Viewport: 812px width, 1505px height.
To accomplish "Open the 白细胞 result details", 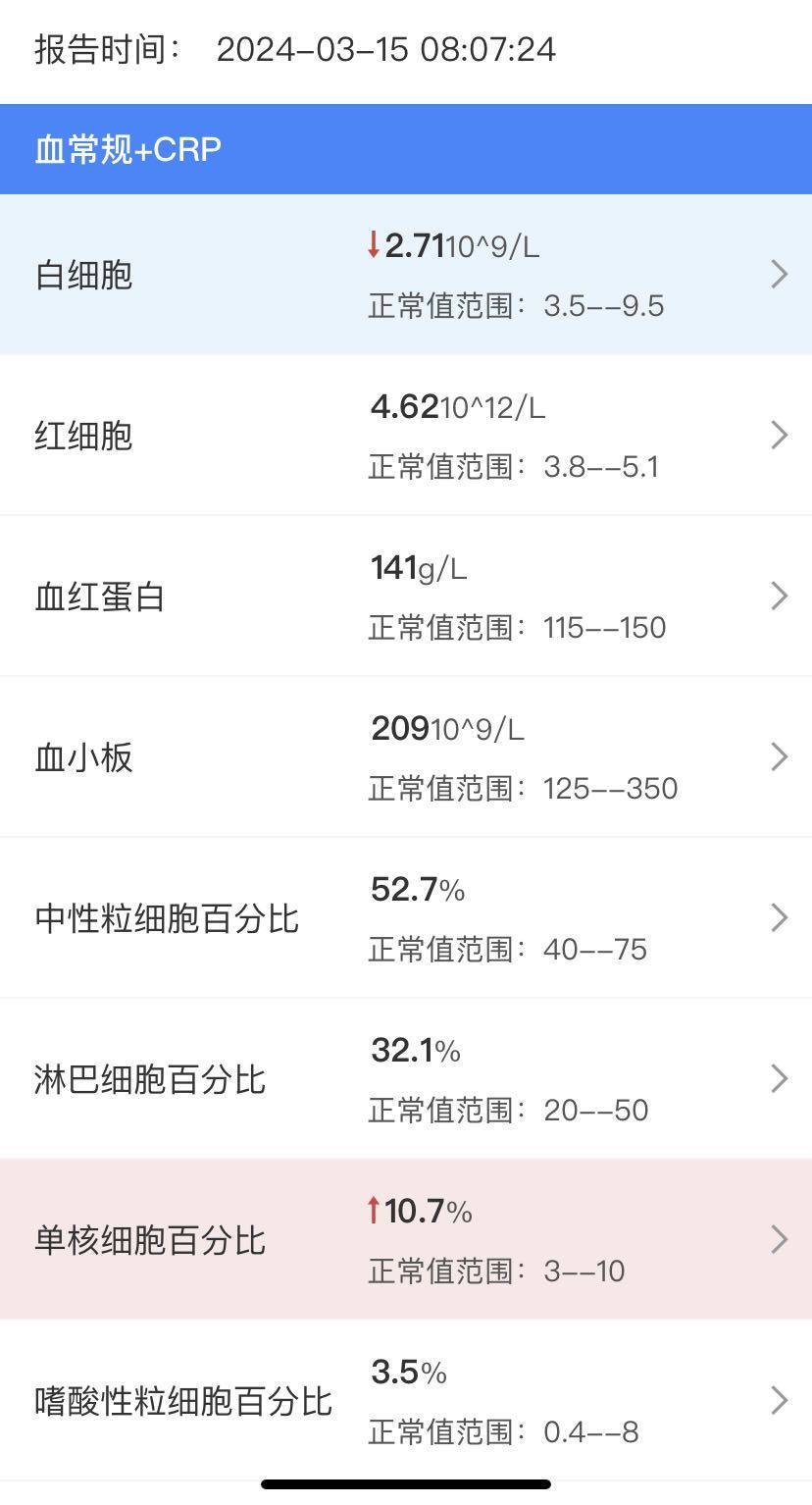I will (406, 275).
